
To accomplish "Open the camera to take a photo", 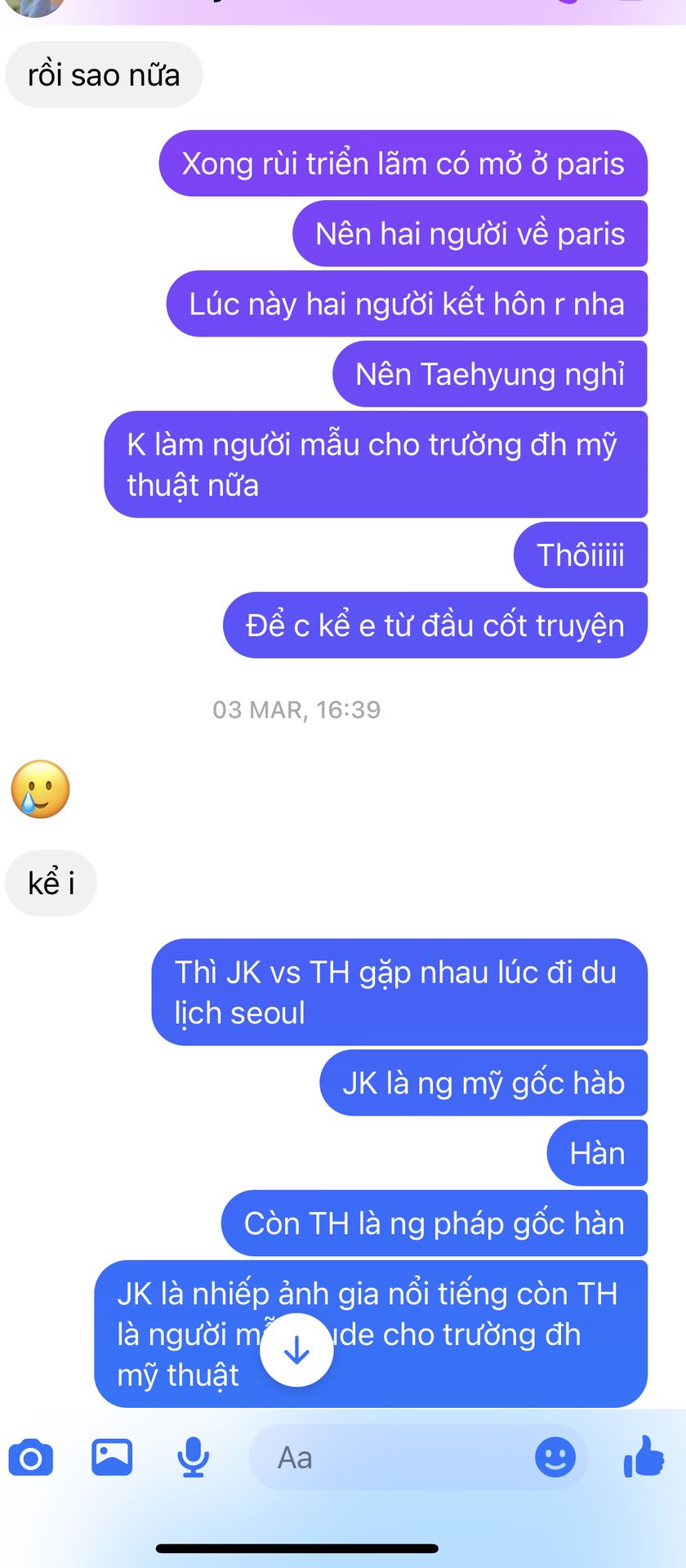I will tap(31, 1458).
